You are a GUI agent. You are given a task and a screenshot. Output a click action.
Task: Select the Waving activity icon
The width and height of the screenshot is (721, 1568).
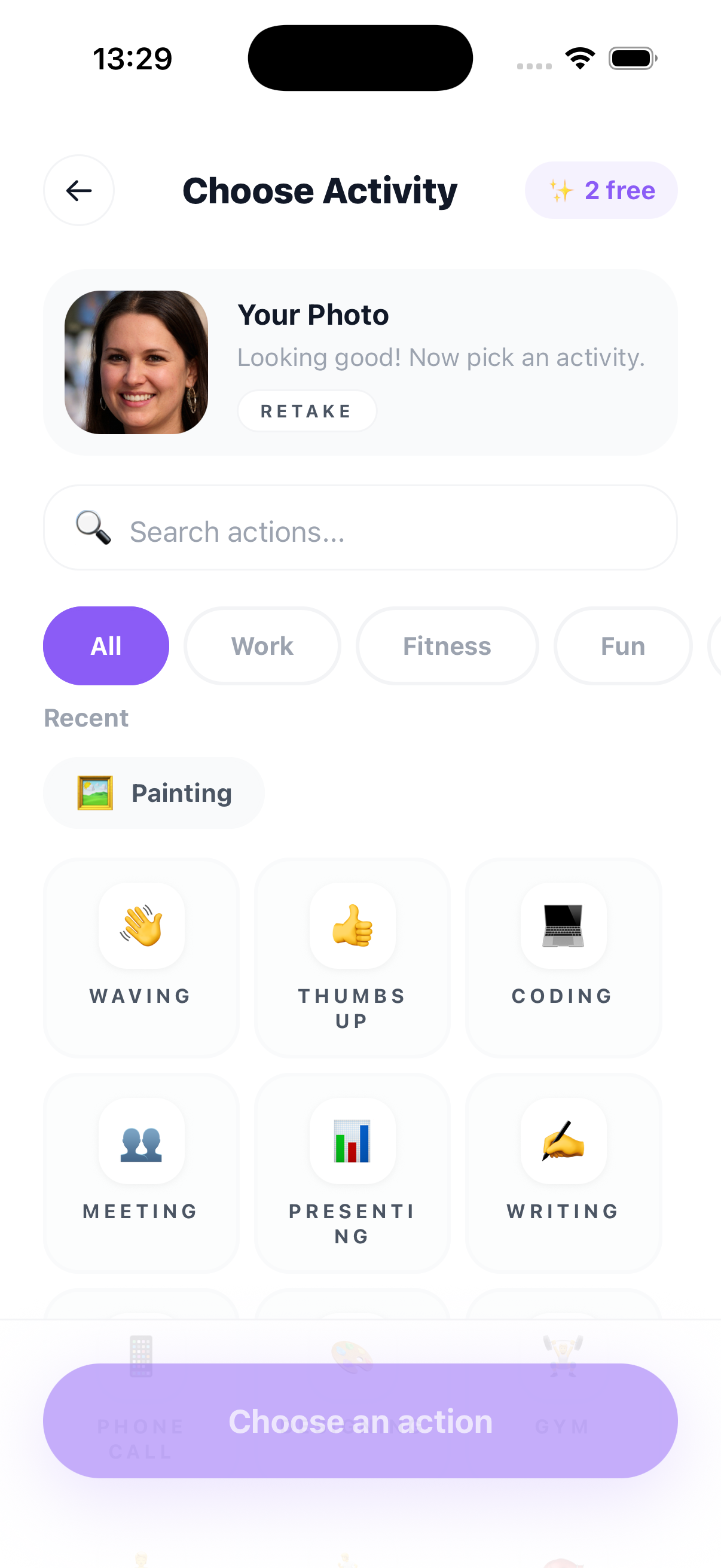(140, 926)
